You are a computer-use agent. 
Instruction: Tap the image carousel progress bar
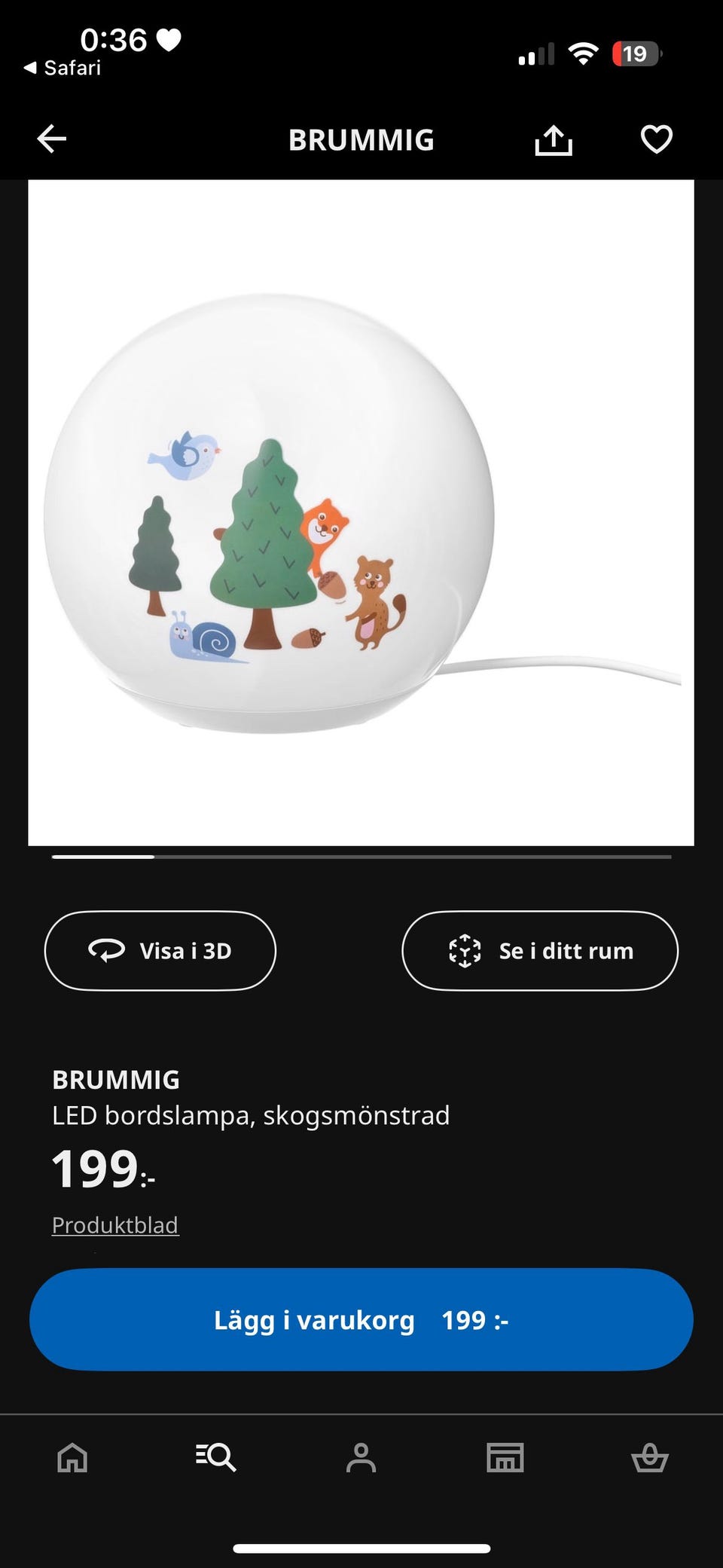click(x=361, y=857)
